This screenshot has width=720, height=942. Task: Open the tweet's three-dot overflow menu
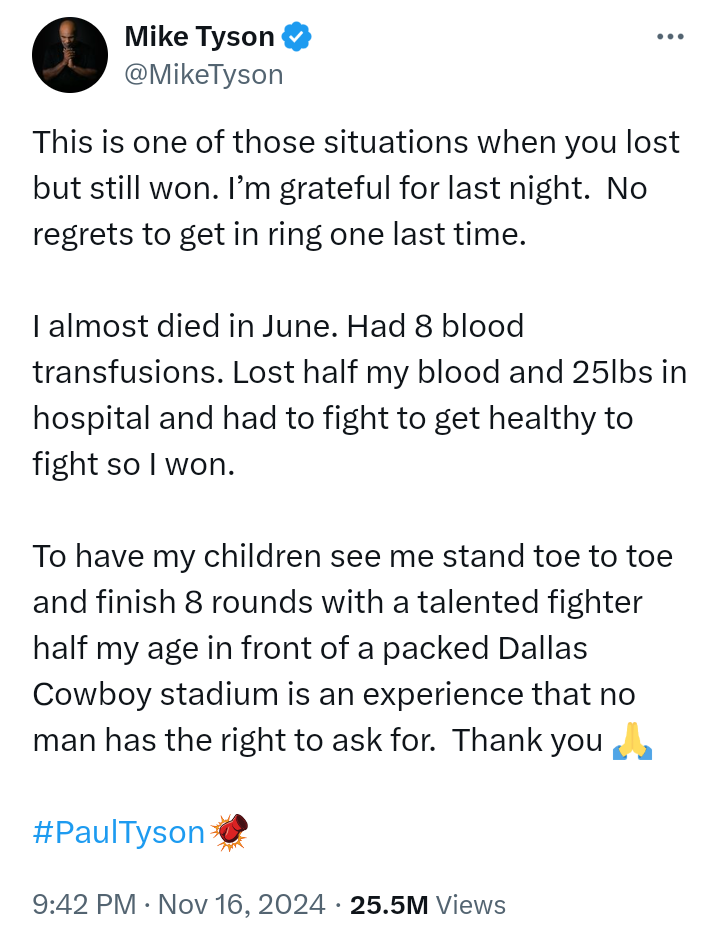tap(670, 37)
